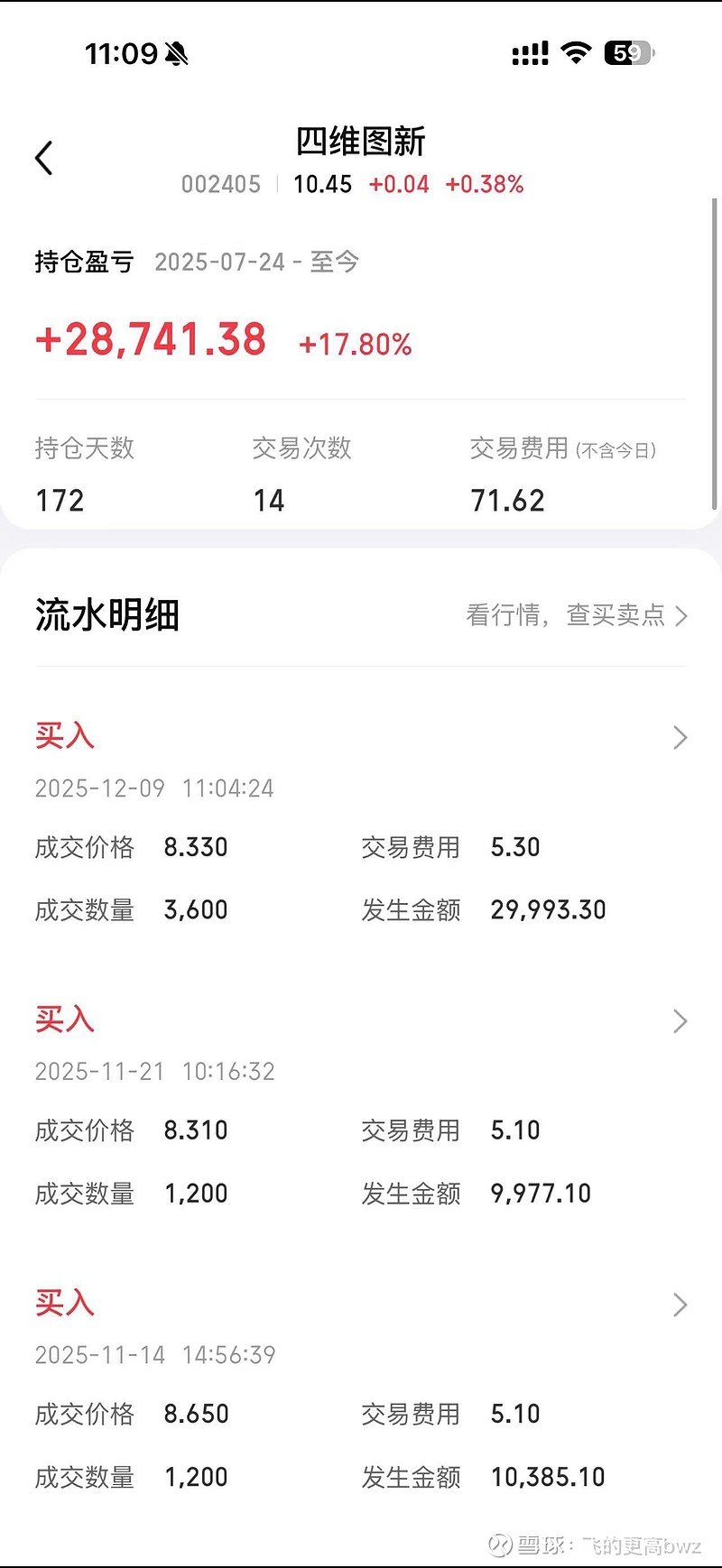This screenshot has height=1568, width=722.
Task: Expand the 2025-12-09 买入 record details
Action: pyautogui.click(x=680, y=737)
